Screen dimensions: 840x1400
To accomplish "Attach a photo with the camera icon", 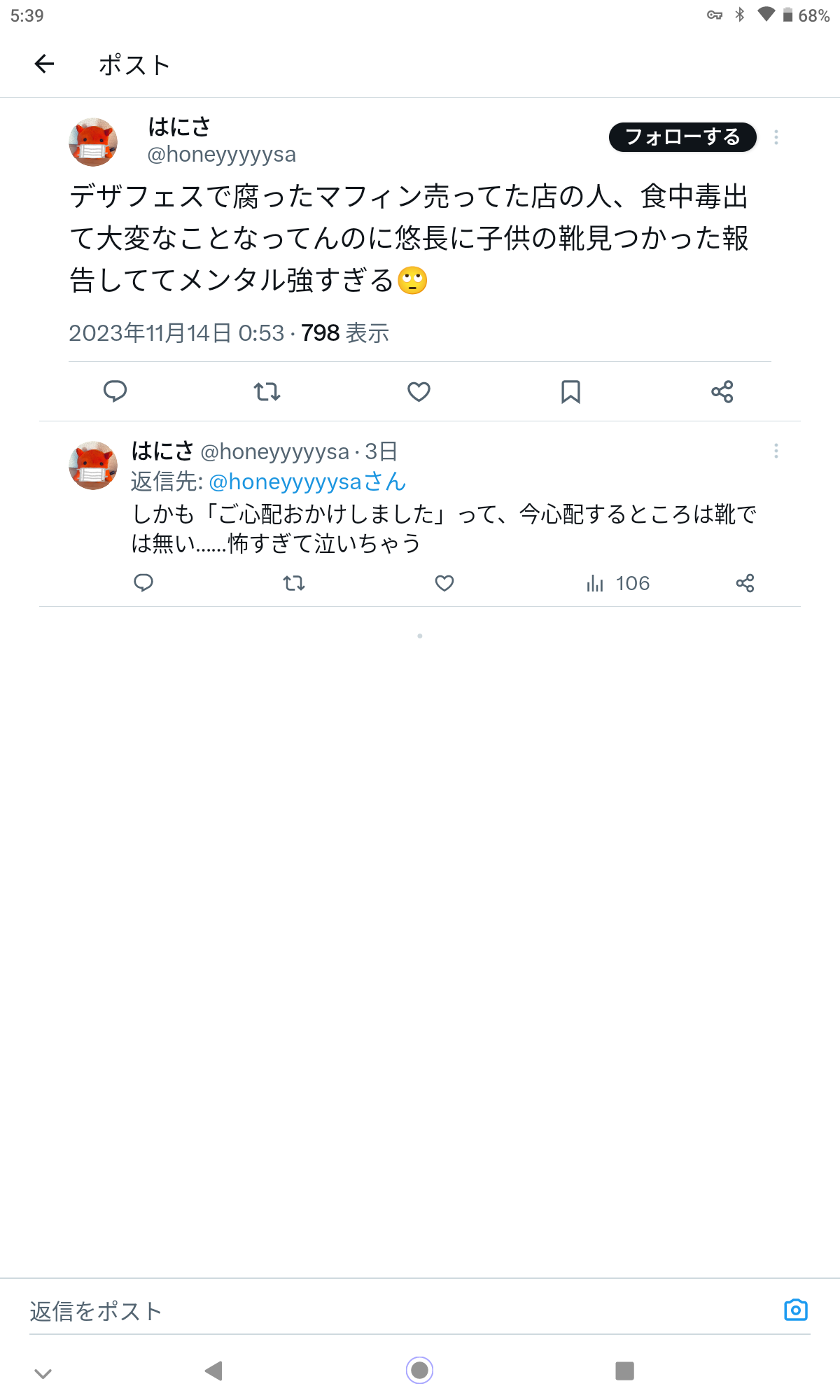I will pos(796,1310).
